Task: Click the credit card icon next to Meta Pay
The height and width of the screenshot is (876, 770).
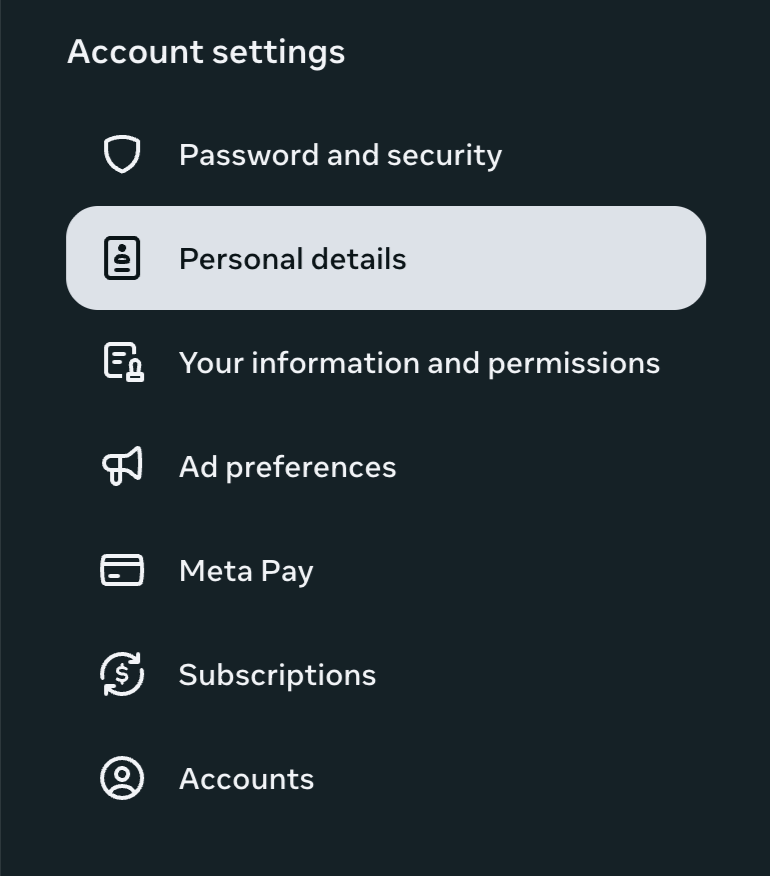Action: pyautogui.click(x=122, y=570)
